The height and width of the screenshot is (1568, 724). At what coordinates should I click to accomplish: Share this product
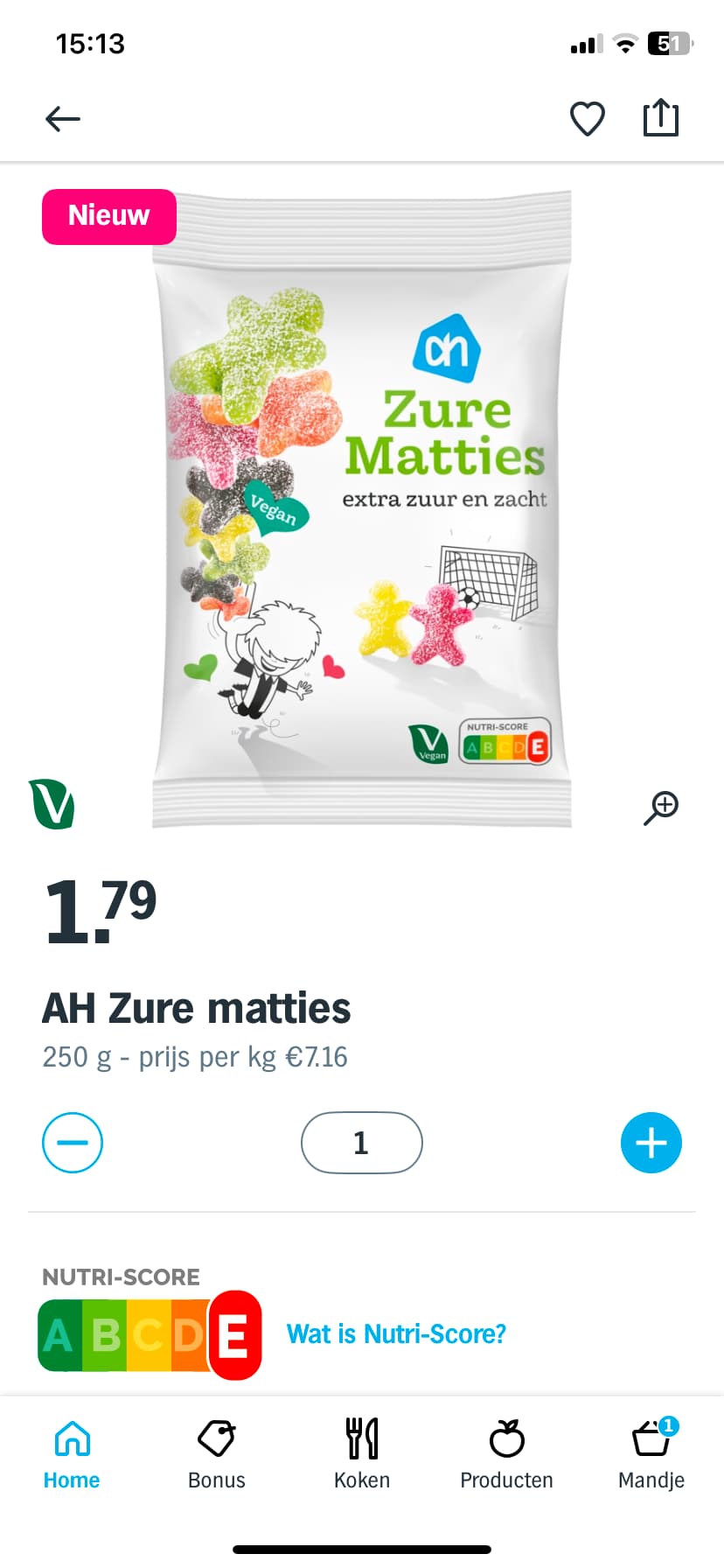click(x=661, y=117)
